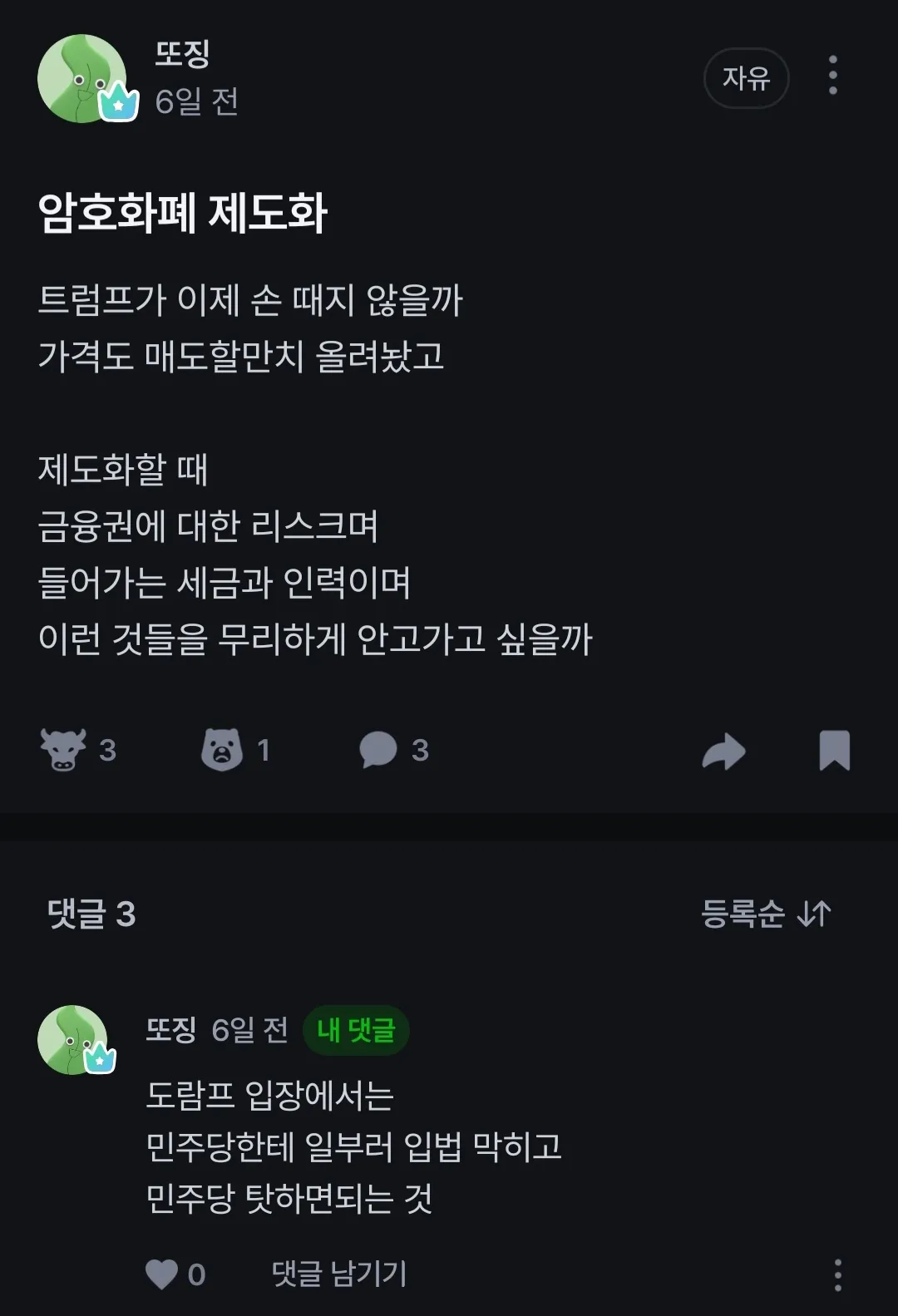The image size is (898, 1316).
Task: Like 또징's comment with the heart
Action: pos(161,1274)
